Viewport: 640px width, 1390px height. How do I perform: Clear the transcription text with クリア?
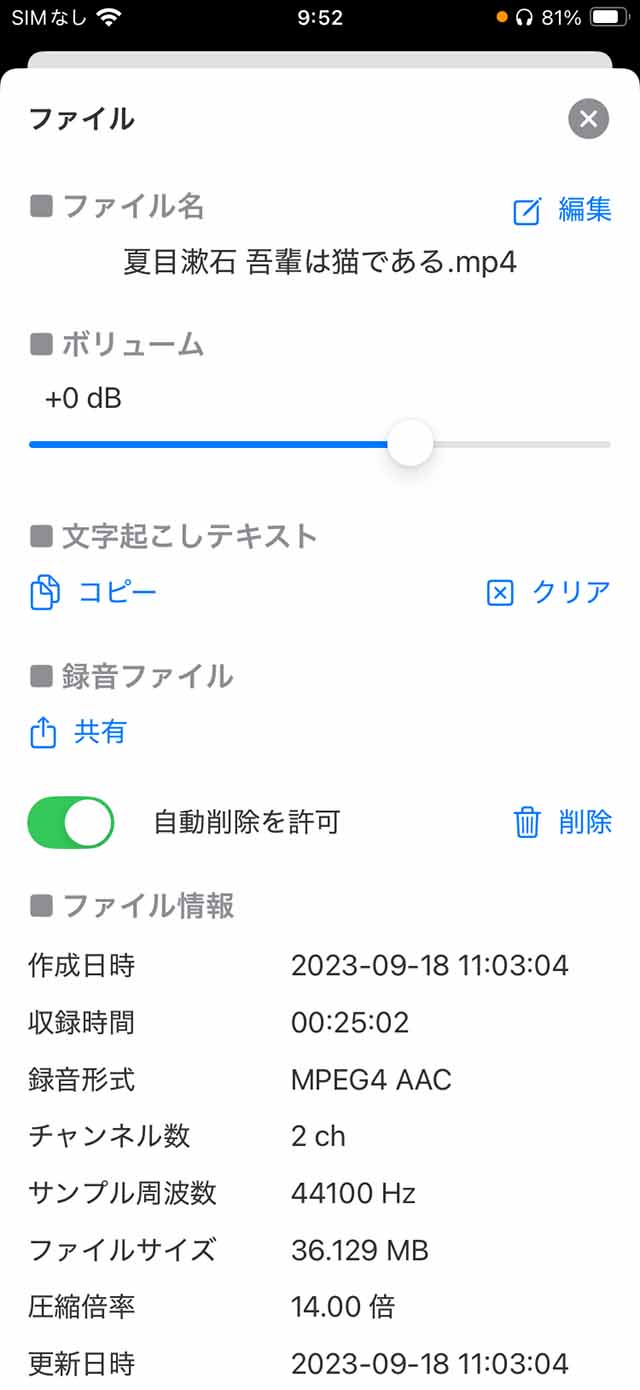(x=548, y=592)
